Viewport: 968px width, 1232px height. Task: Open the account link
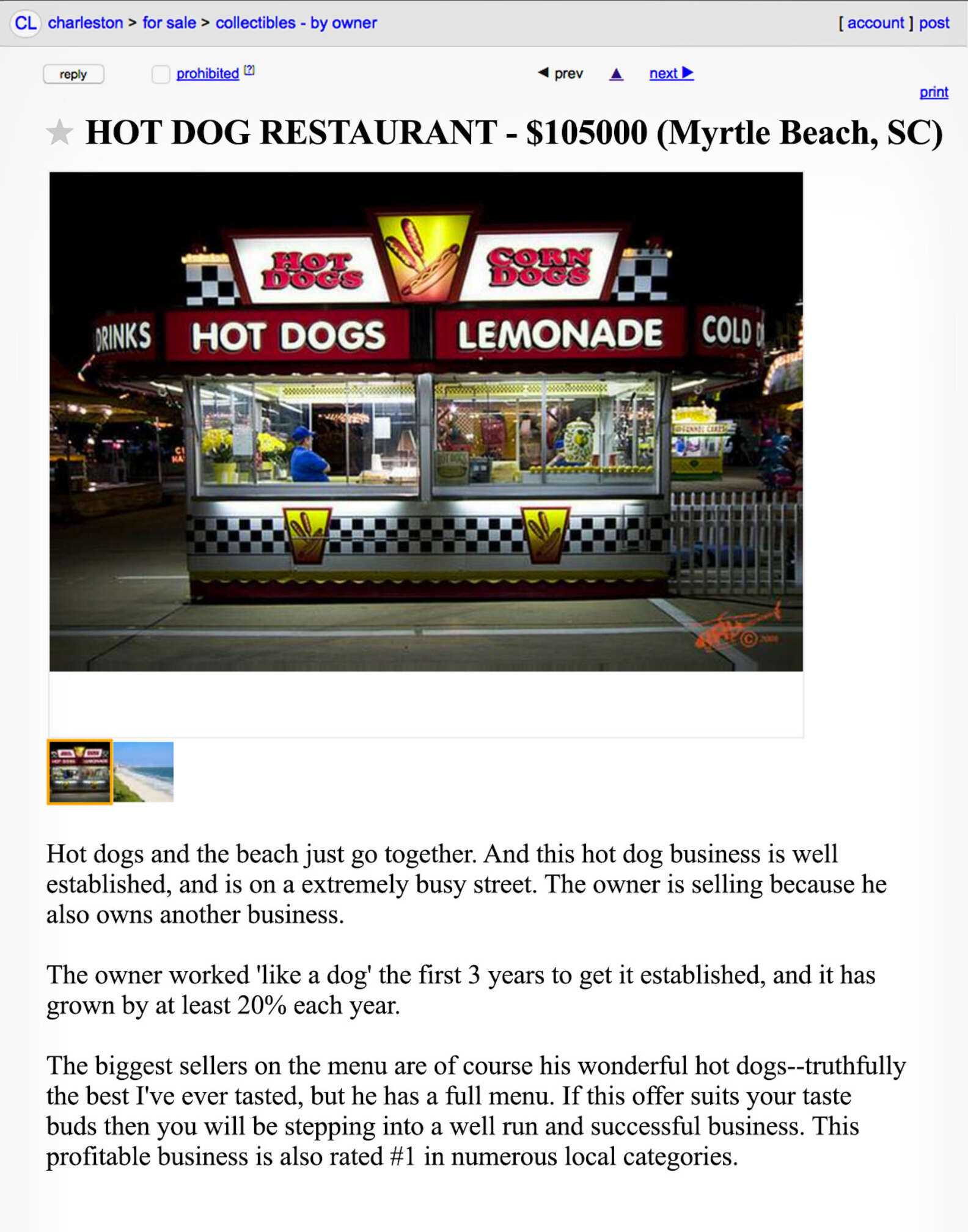pos(875,23)
